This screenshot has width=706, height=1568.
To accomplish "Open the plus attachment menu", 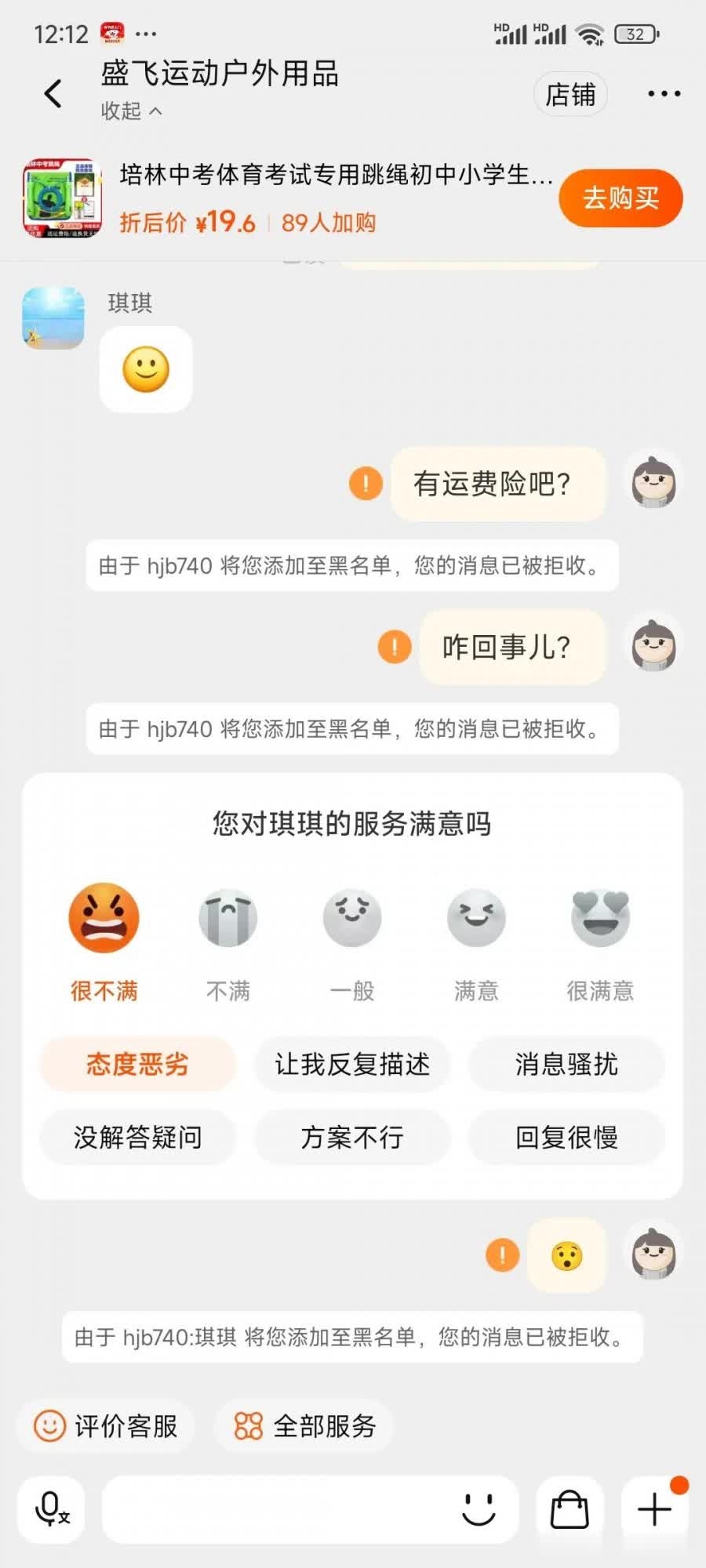I will pyautogui.click(x=654, y=1509).
